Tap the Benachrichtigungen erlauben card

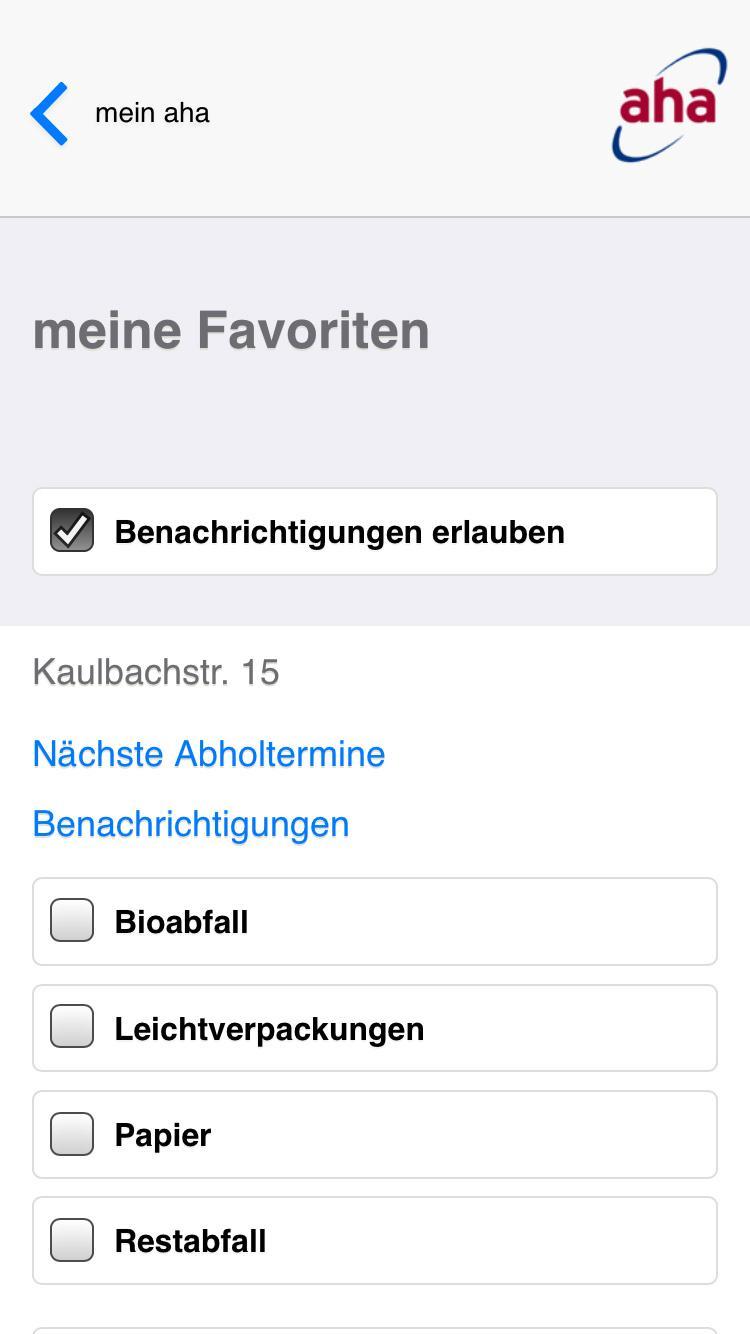pos(375,531)
